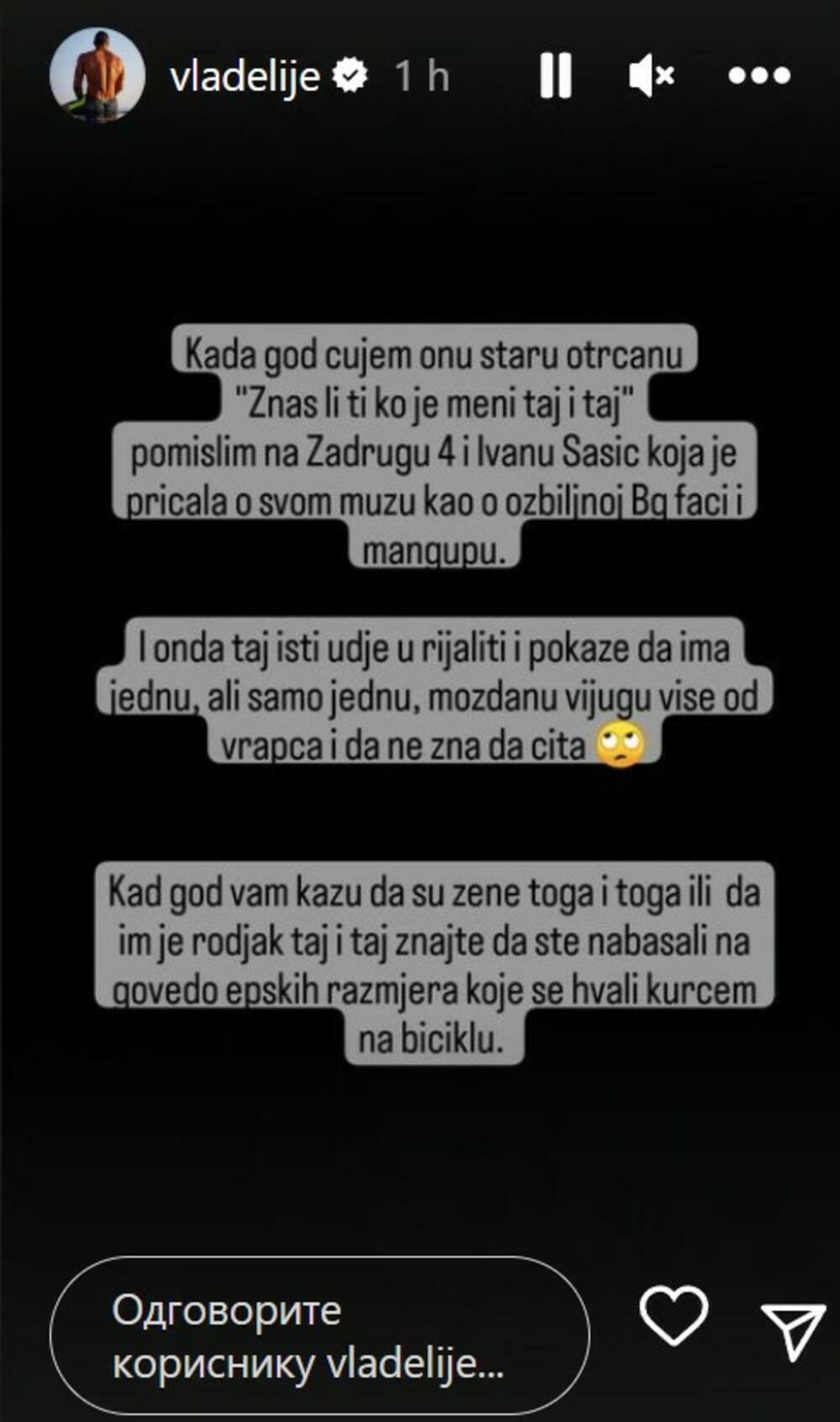Share the story via paper plane icon

click(792, 1330)
